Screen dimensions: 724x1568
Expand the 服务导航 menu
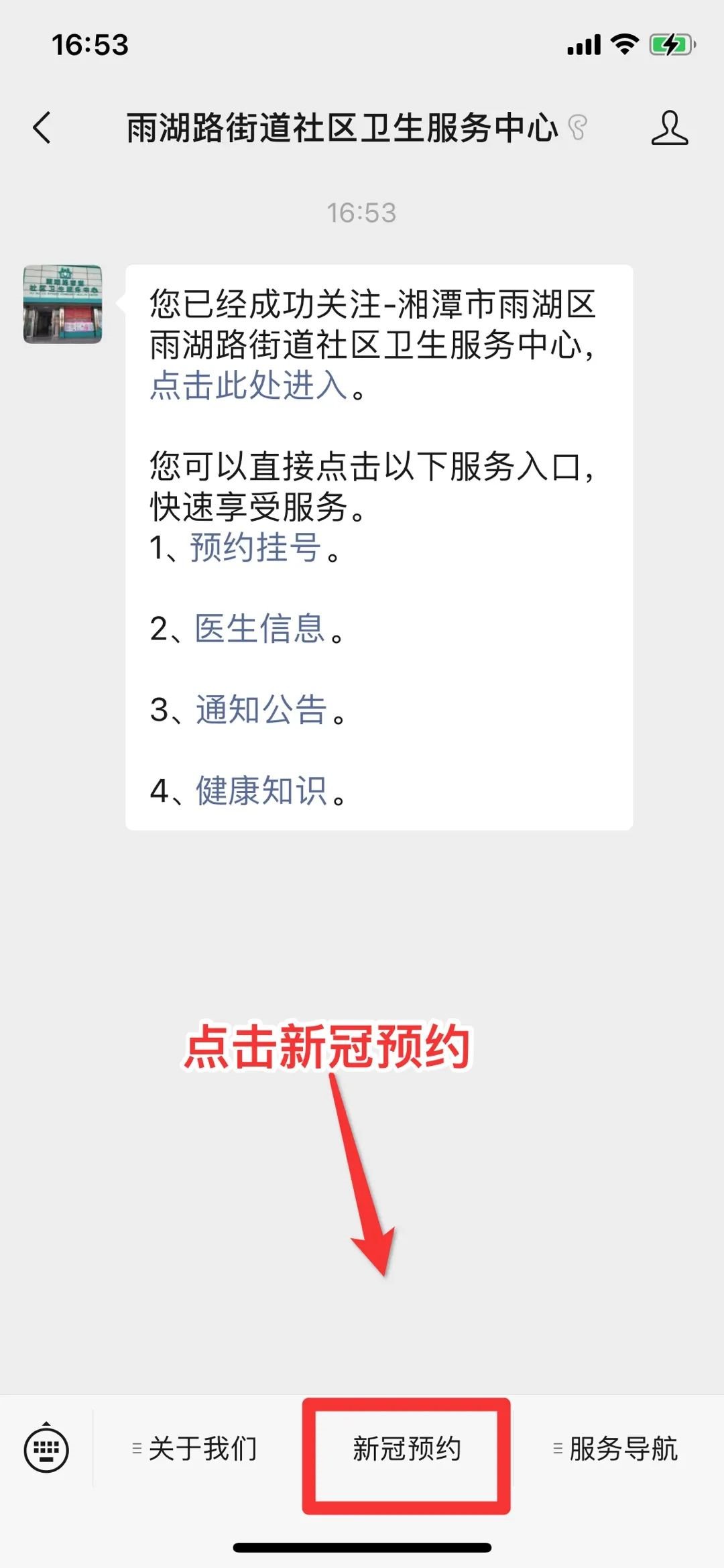tap(615, 1449)
